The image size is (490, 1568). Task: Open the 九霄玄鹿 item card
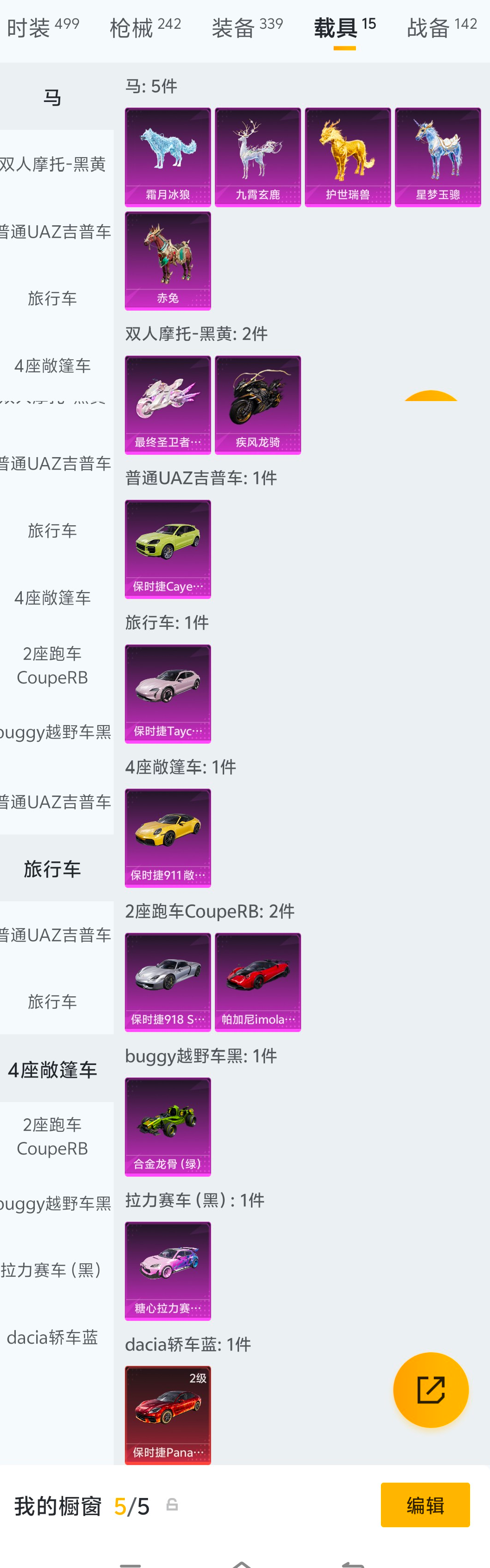(x=258, y=157)
